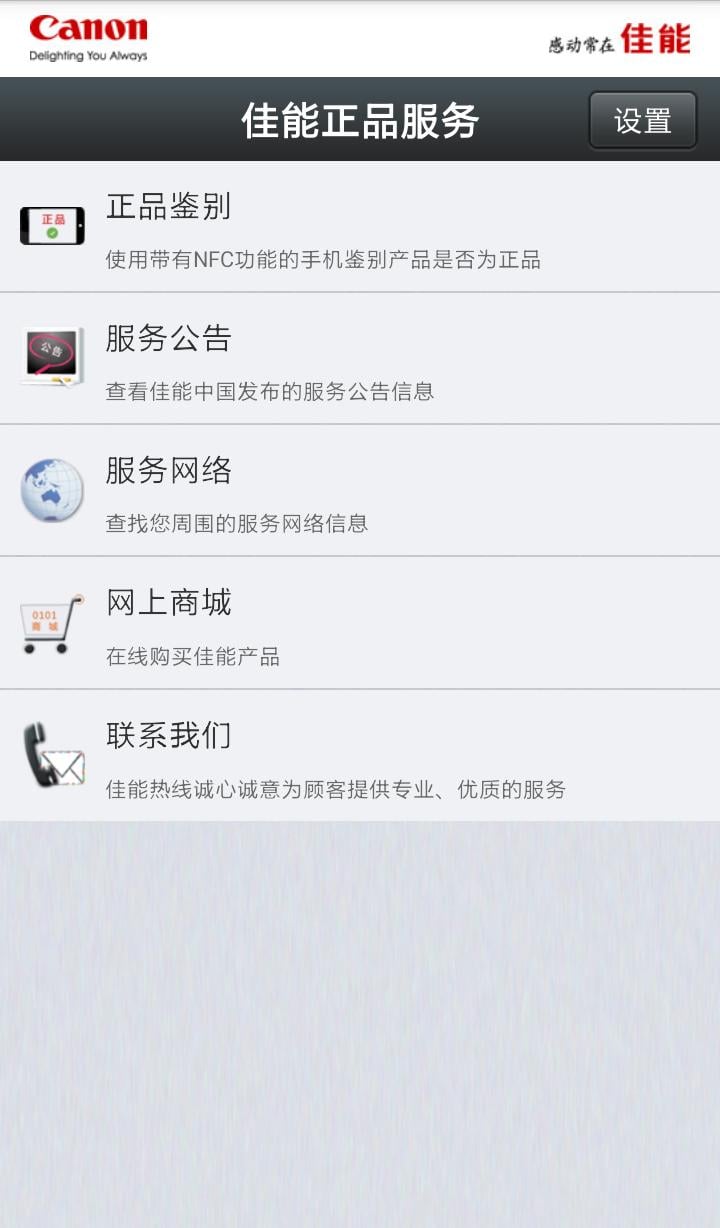
Task: Open the 服务网络 list row
Action: [300, 492]
